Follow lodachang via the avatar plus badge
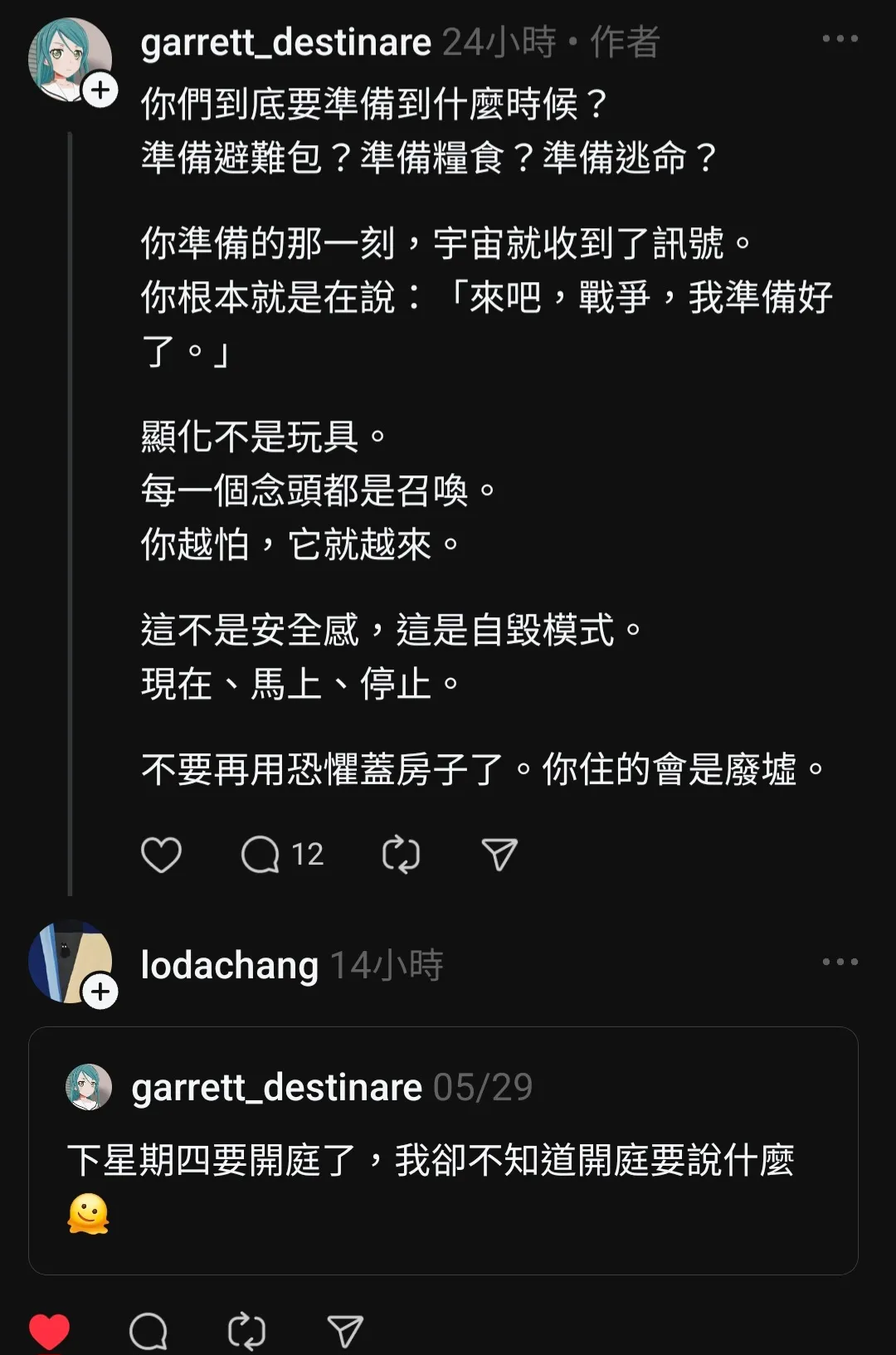The width and height of the screenshot is (896, 1355). click(100, 992)
